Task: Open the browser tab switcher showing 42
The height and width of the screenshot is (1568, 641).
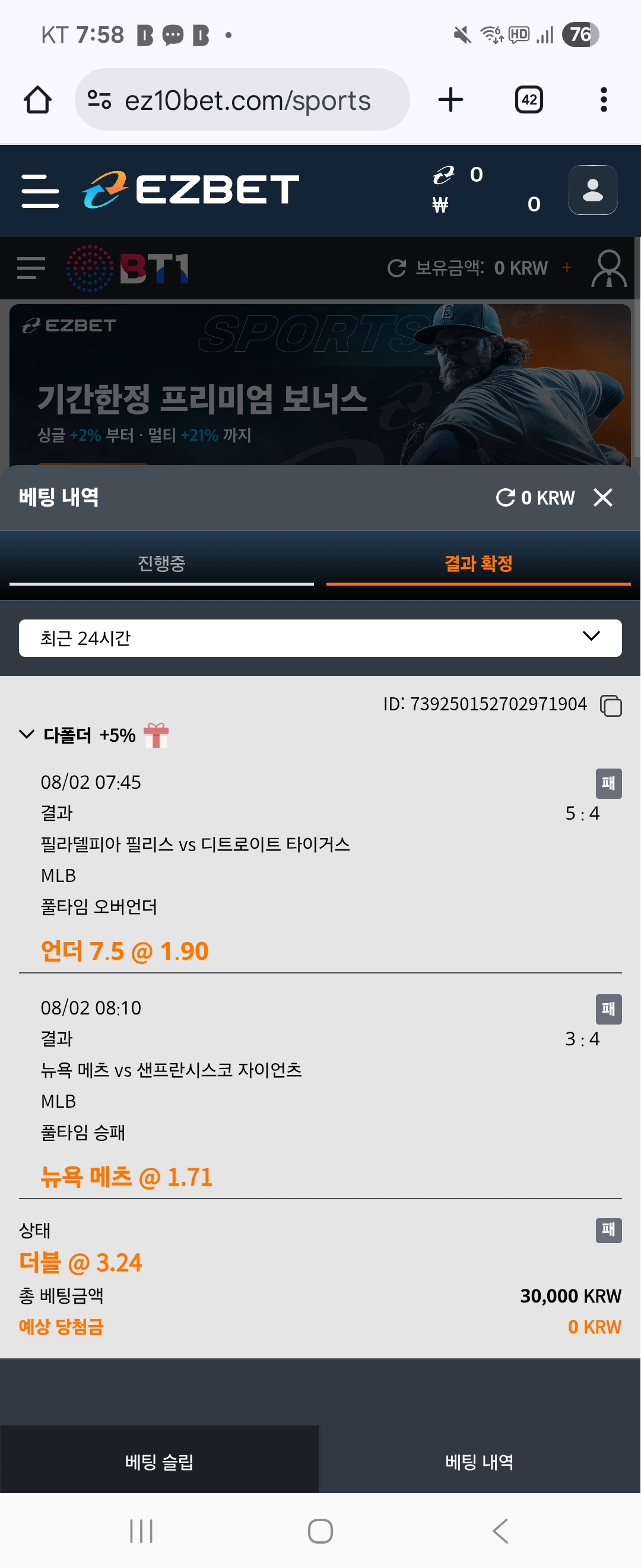Action: click(528, 100)
